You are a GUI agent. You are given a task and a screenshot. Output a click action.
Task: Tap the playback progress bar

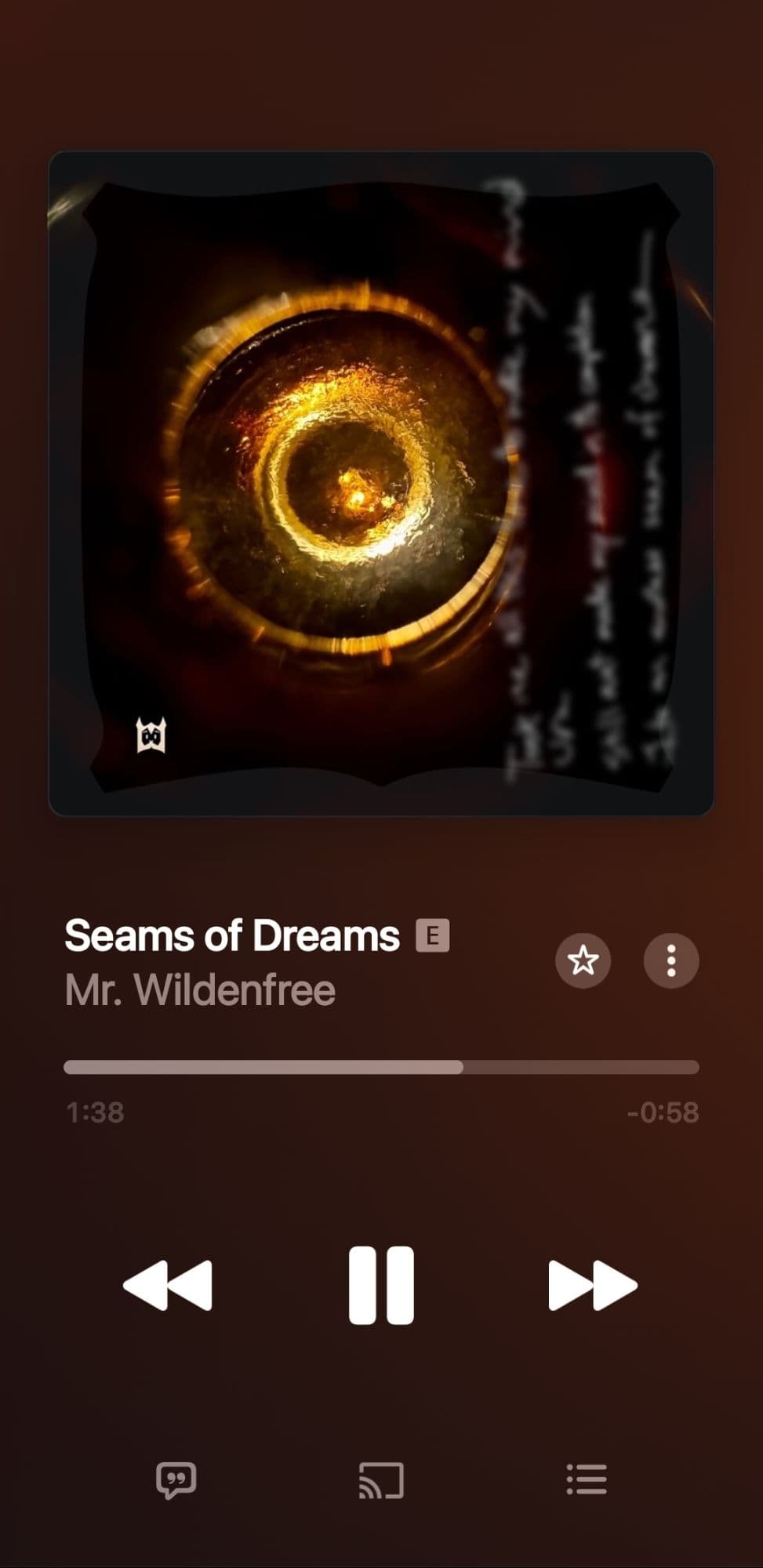point(381,1067)
